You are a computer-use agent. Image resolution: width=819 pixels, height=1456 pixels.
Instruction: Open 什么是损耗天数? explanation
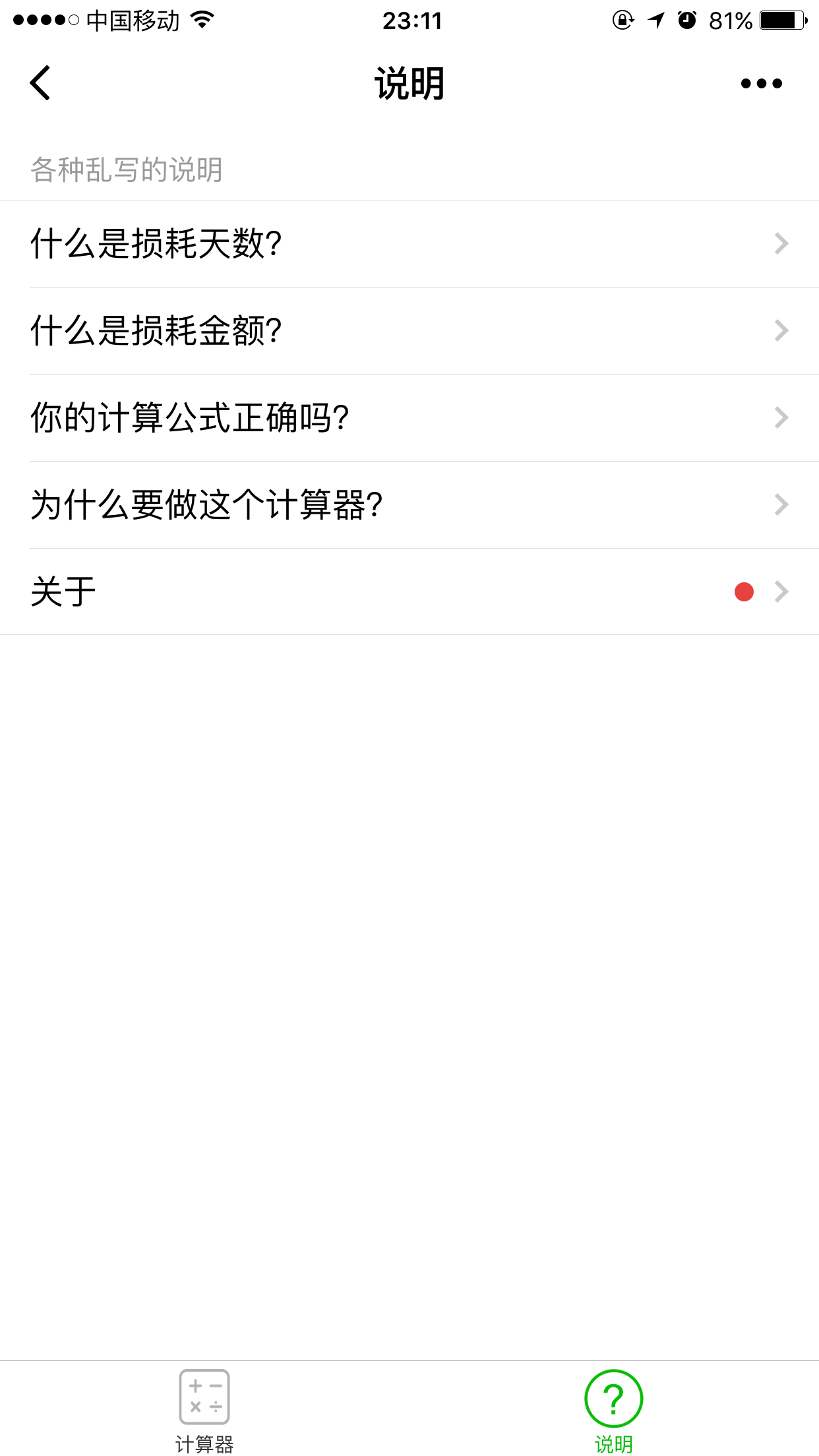coord(409,244)
